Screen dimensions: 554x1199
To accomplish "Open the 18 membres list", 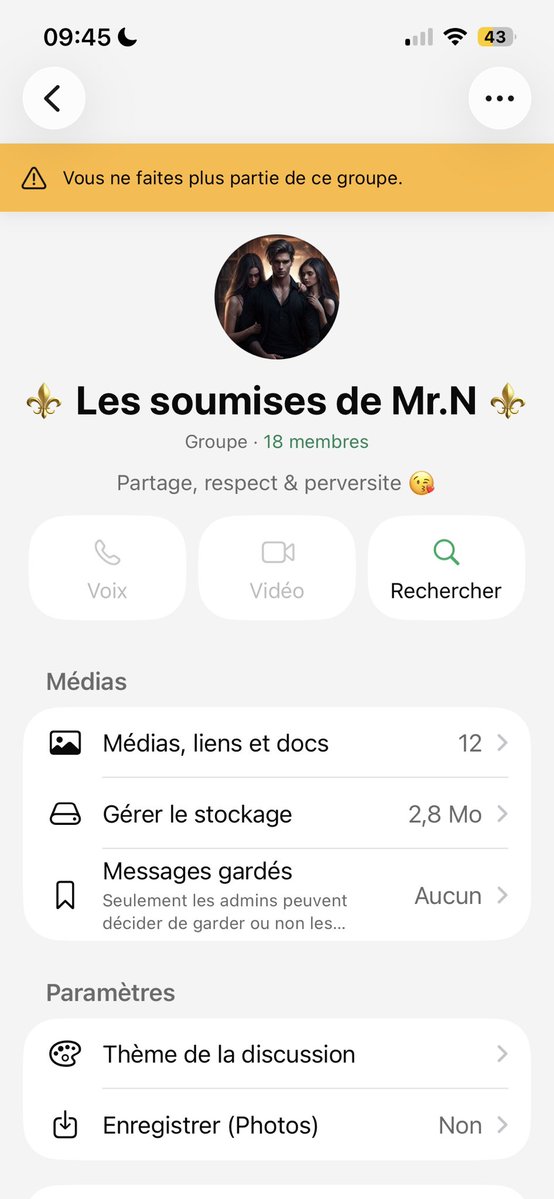I will click(316, 442).
